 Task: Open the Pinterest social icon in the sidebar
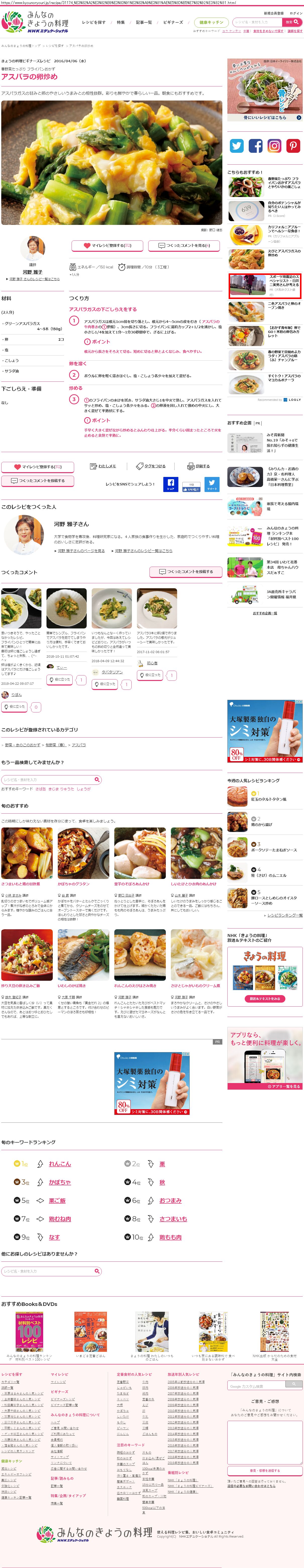pos(294,145)
